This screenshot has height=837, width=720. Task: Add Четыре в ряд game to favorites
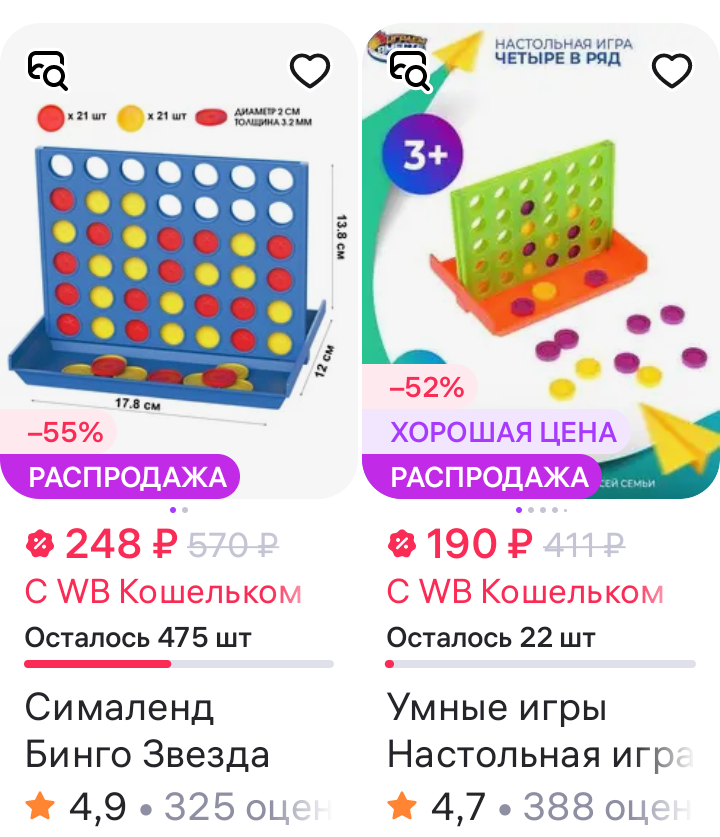coord(671,70)
